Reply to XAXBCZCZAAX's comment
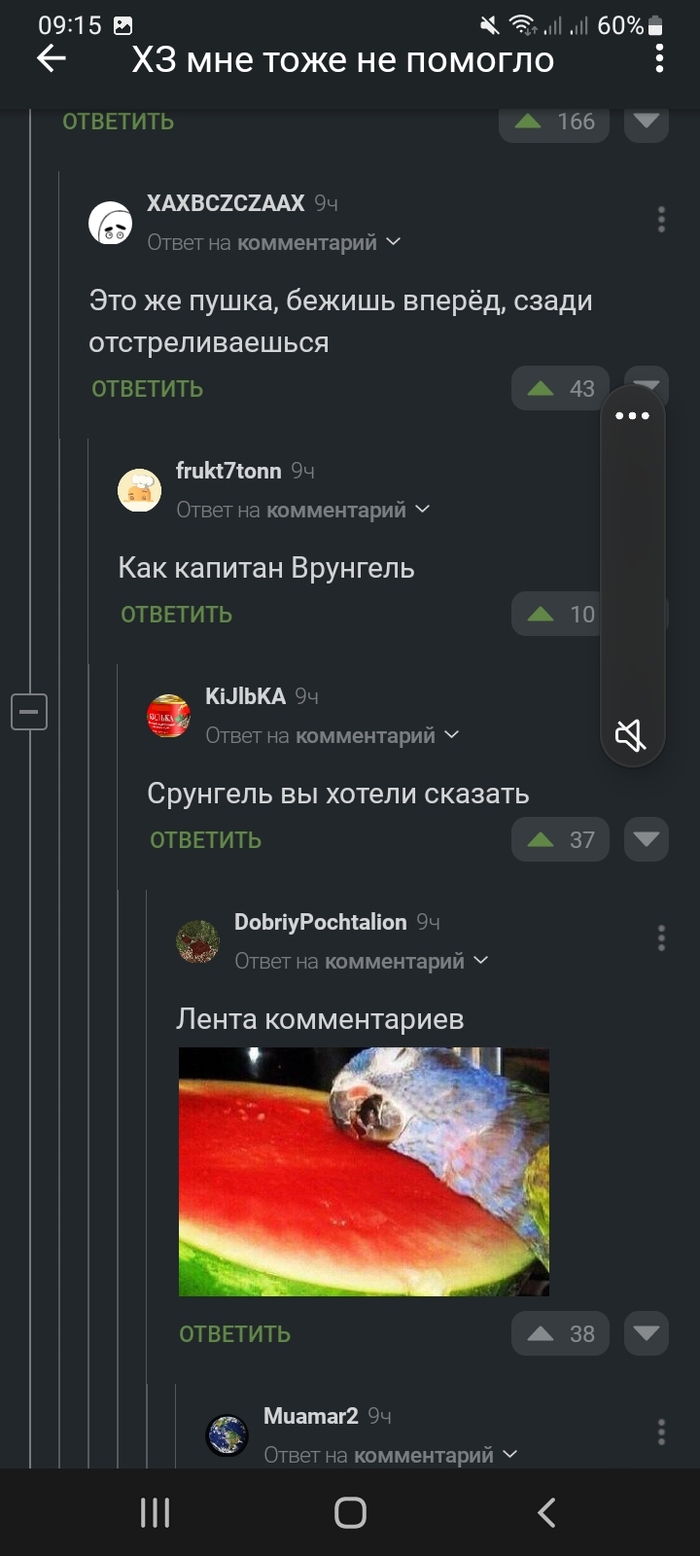The image size is (700, 1556). 147,389
